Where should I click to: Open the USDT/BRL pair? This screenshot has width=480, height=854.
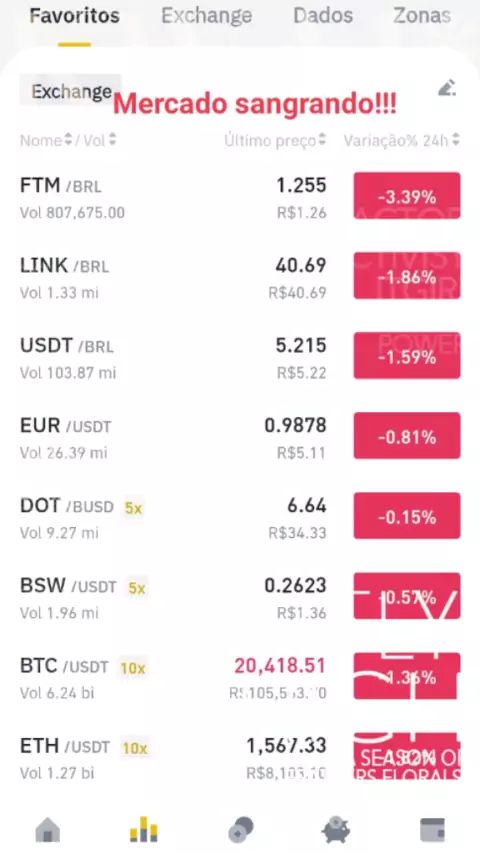click(x=240, y=357)
